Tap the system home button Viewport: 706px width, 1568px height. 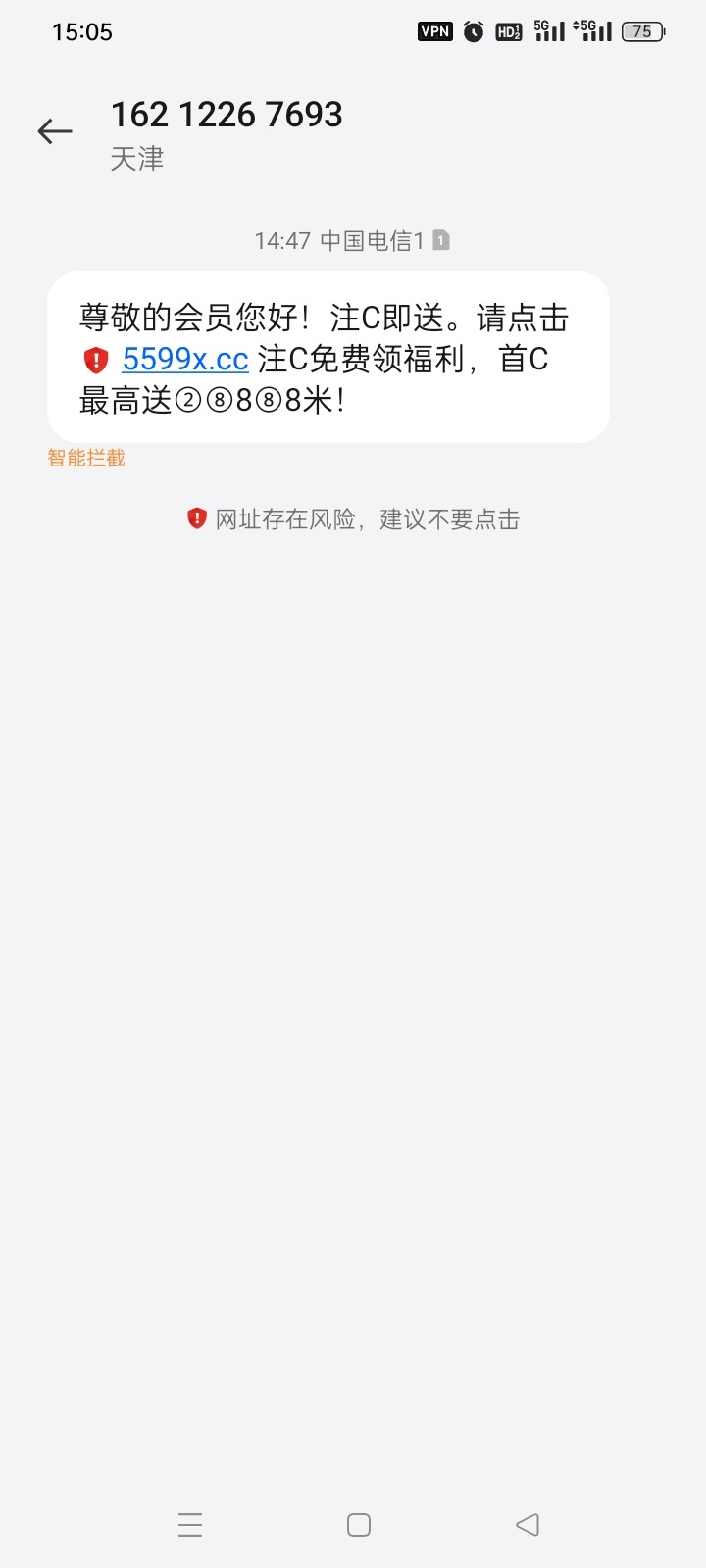coord(359,1524)
